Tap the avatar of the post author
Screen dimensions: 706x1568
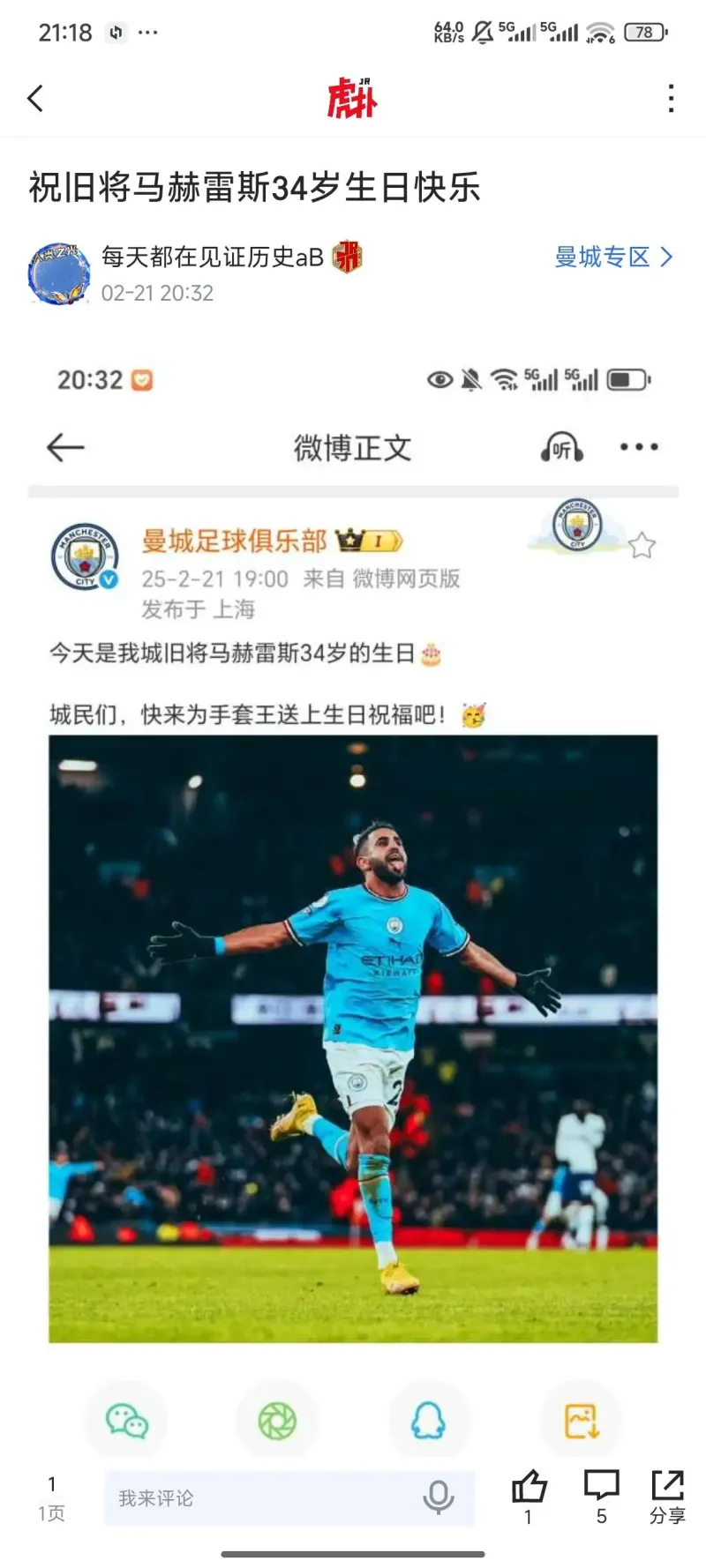[x=57, y=272]
